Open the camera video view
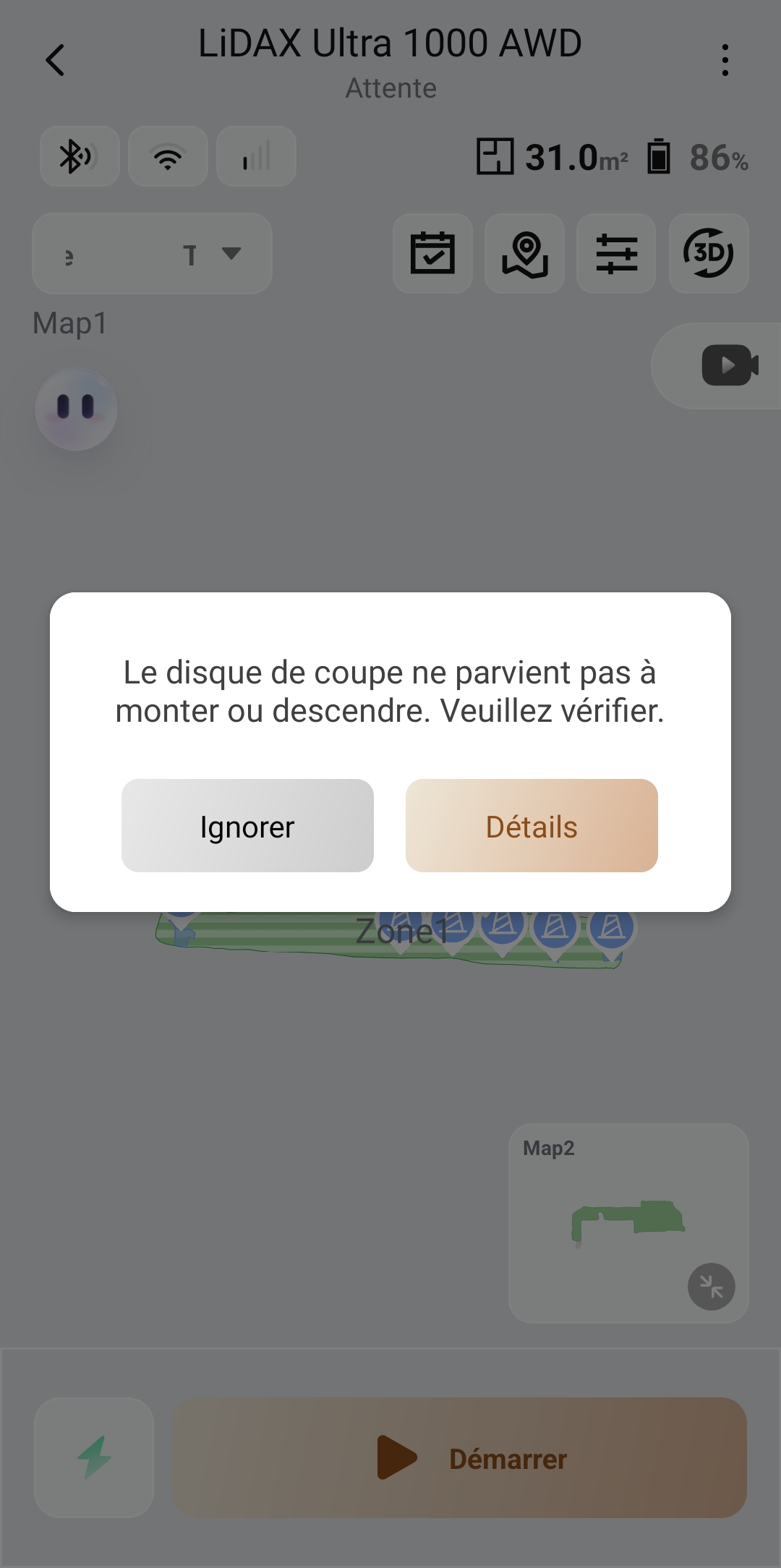The height and width of the screenshot is (1568, 781). [729, 366]
